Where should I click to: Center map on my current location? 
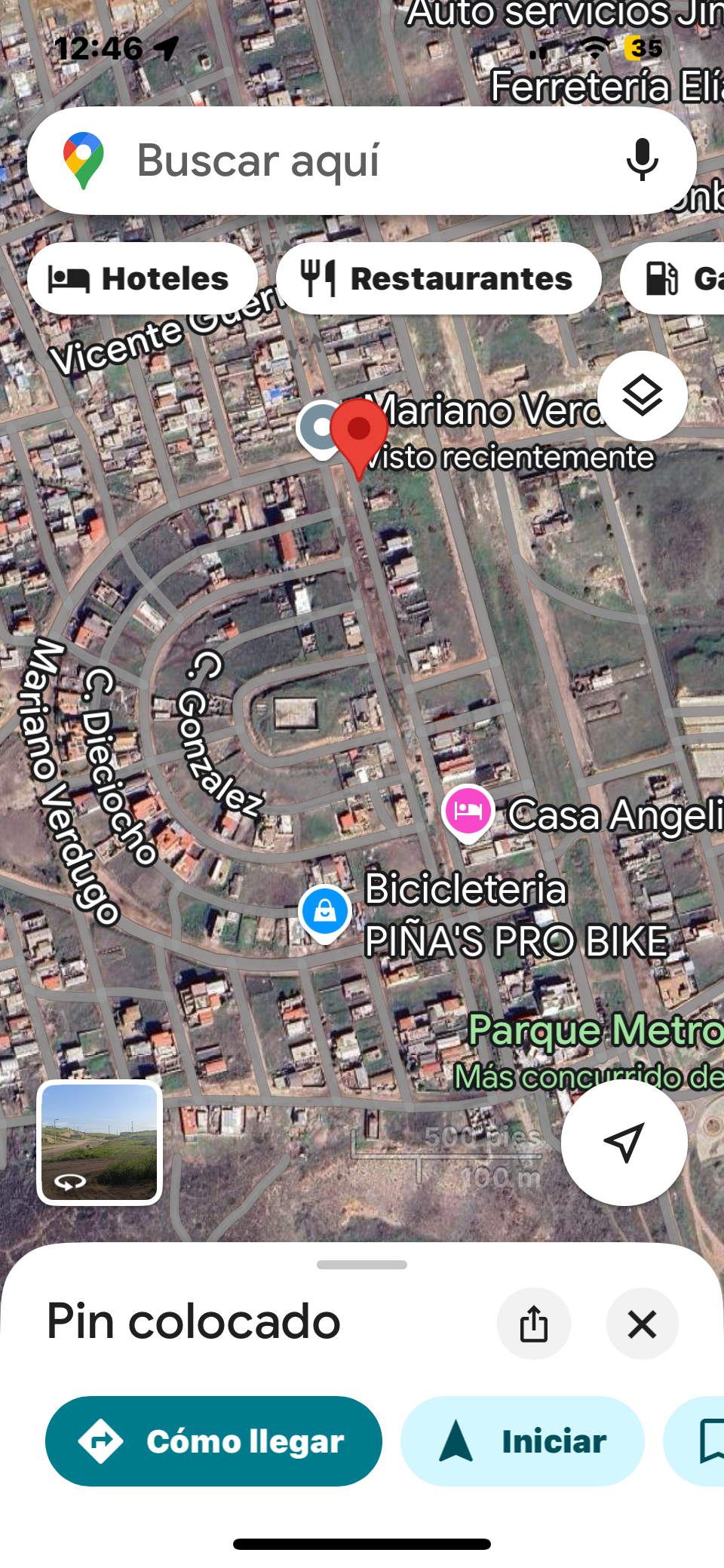tap(624, 1142)
